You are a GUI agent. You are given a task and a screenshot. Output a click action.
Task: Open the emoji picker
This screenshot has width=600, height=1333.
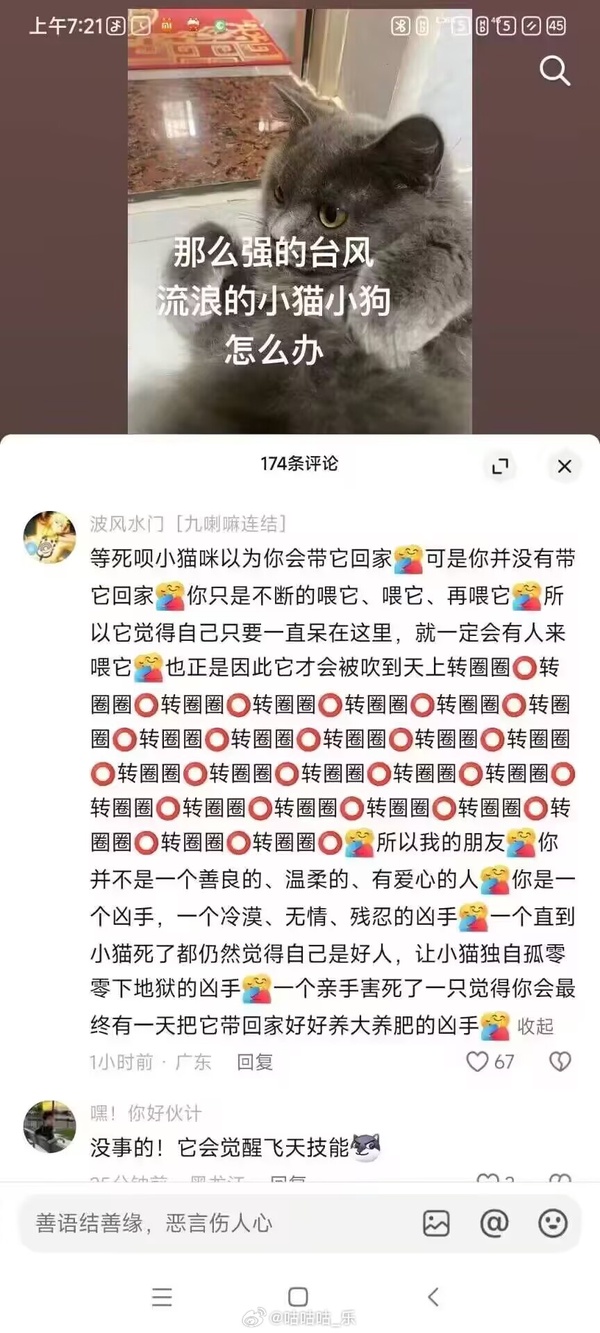point(553,1222)
